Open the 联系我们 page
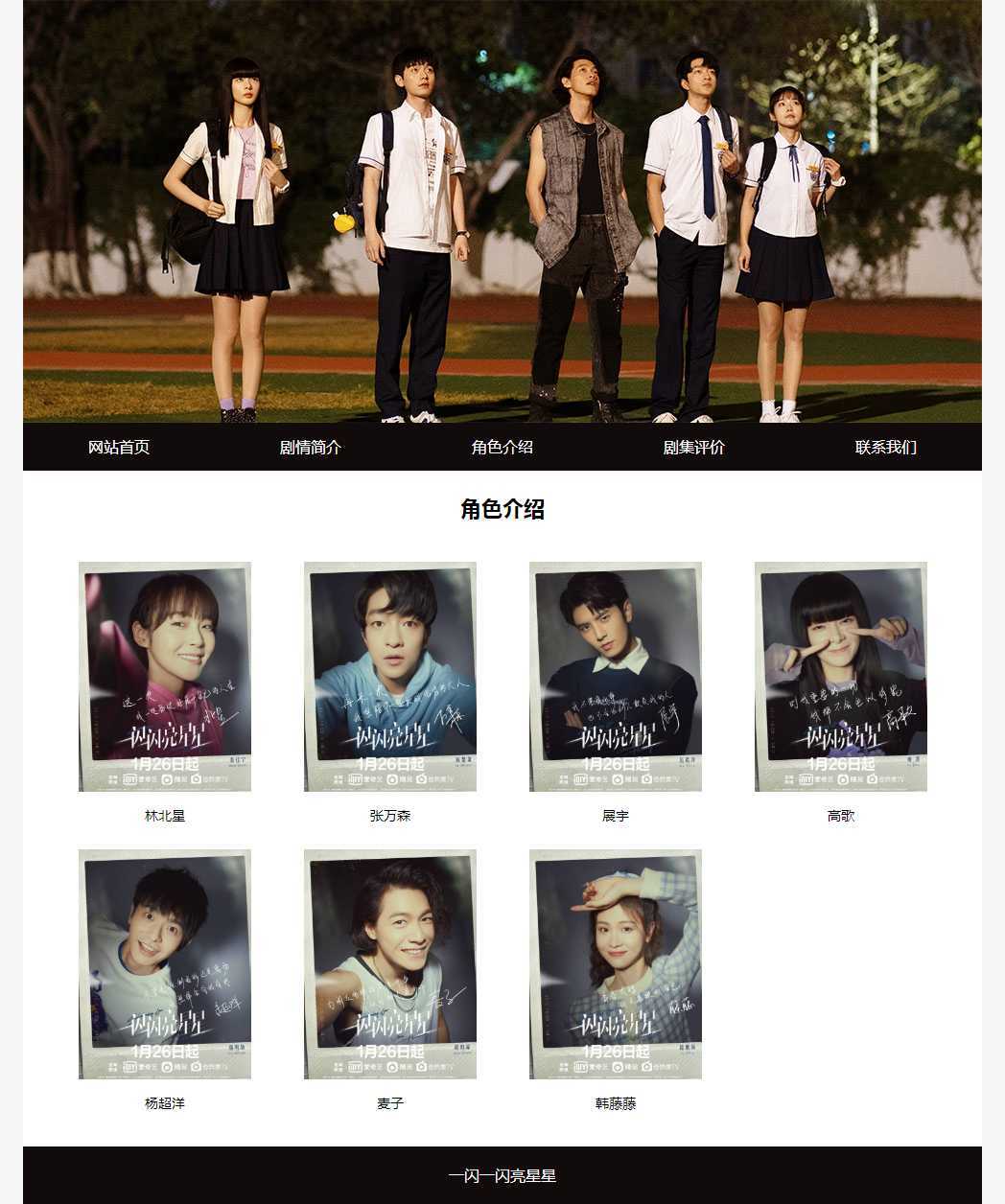 coord(886,448)
